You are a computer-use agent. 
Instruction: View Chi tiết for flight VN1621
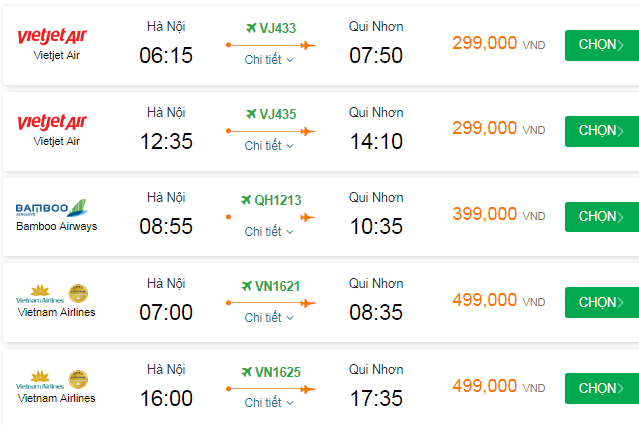269,318
